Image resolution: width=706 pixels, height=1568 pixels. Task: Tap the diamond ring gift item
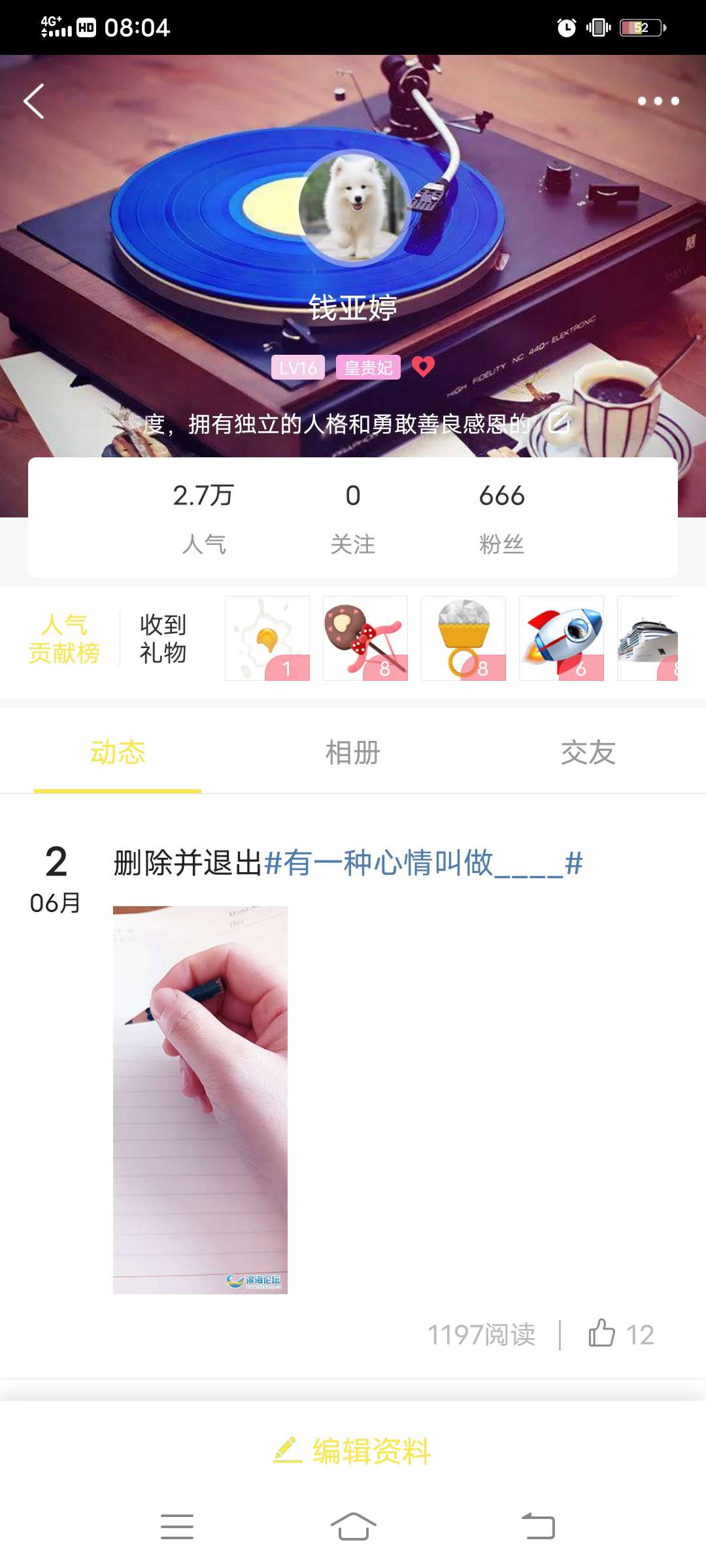(x=463, y=638)
